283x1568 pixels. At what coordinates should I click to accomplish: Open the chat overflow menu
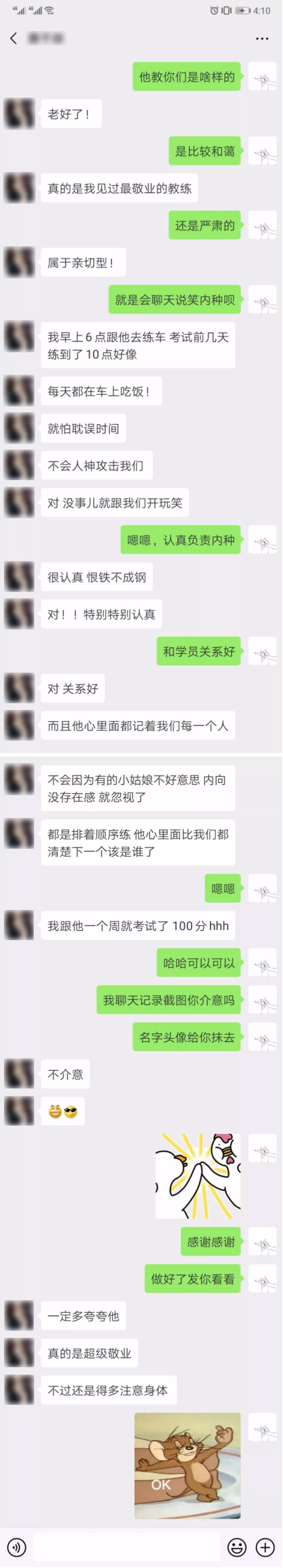(x=262, y=38)
